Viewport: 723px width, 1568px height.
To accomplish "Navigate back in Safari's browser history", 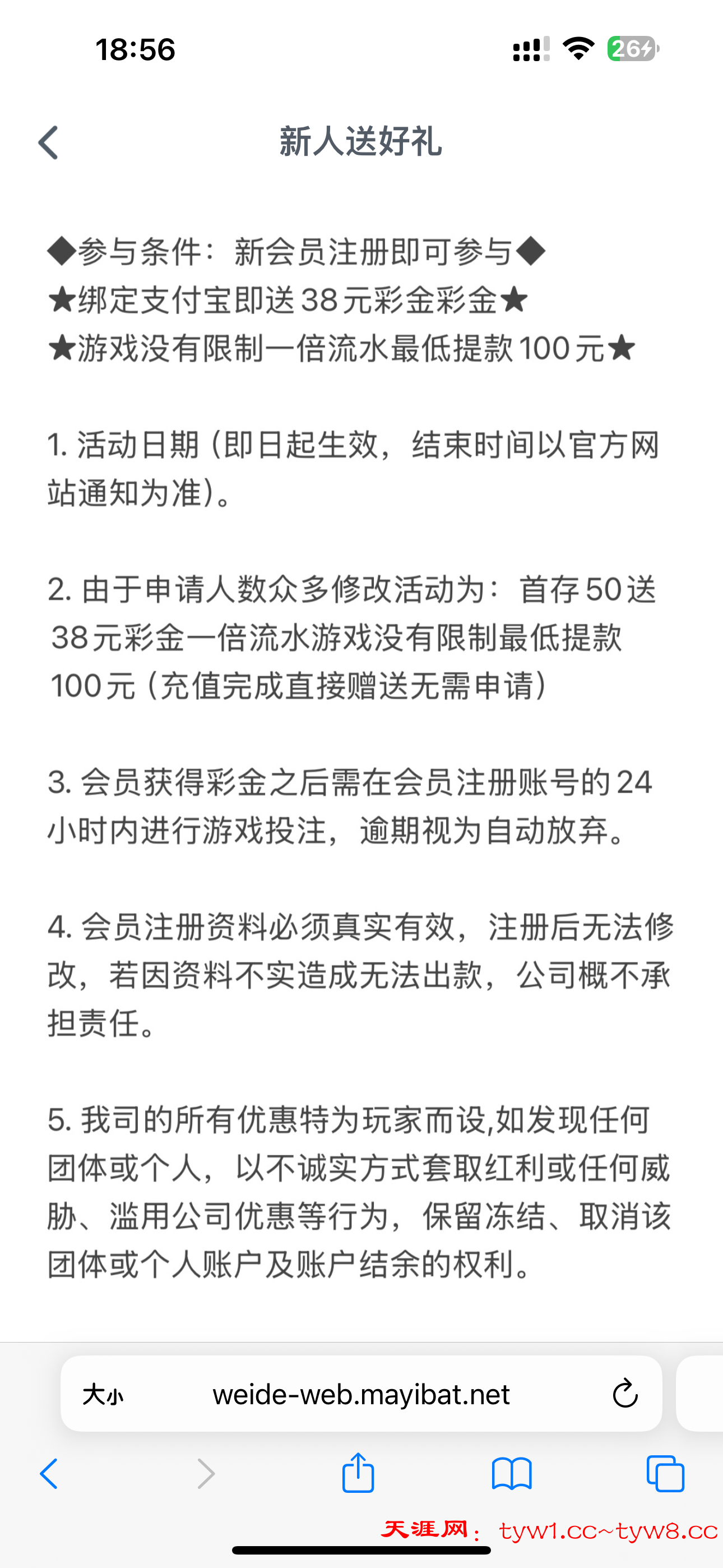I will pyautogui.click(x=49, y=1474).
